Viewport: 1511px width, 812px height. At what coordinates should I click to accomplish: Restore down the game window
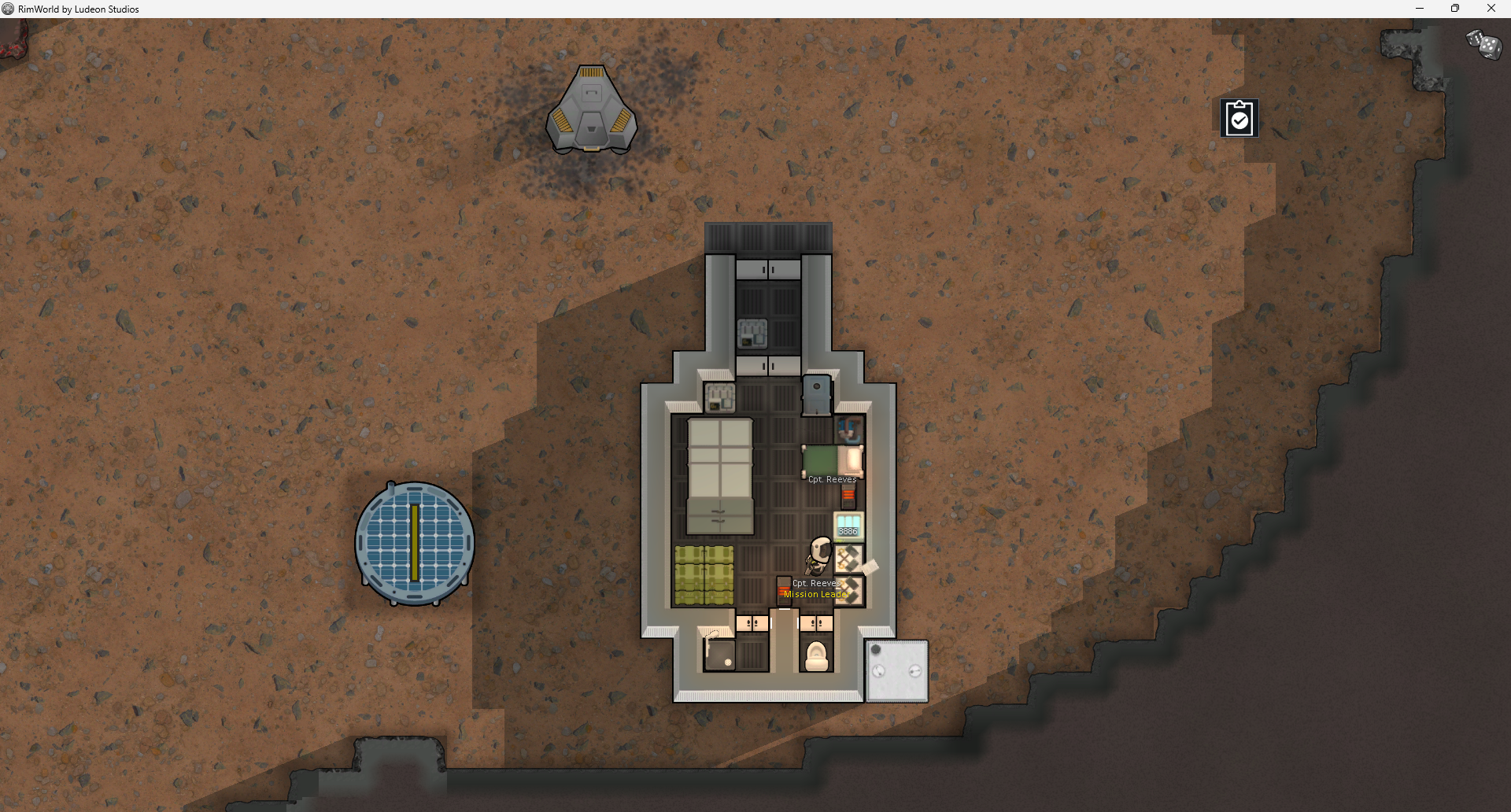click(x=1455, y=9)
